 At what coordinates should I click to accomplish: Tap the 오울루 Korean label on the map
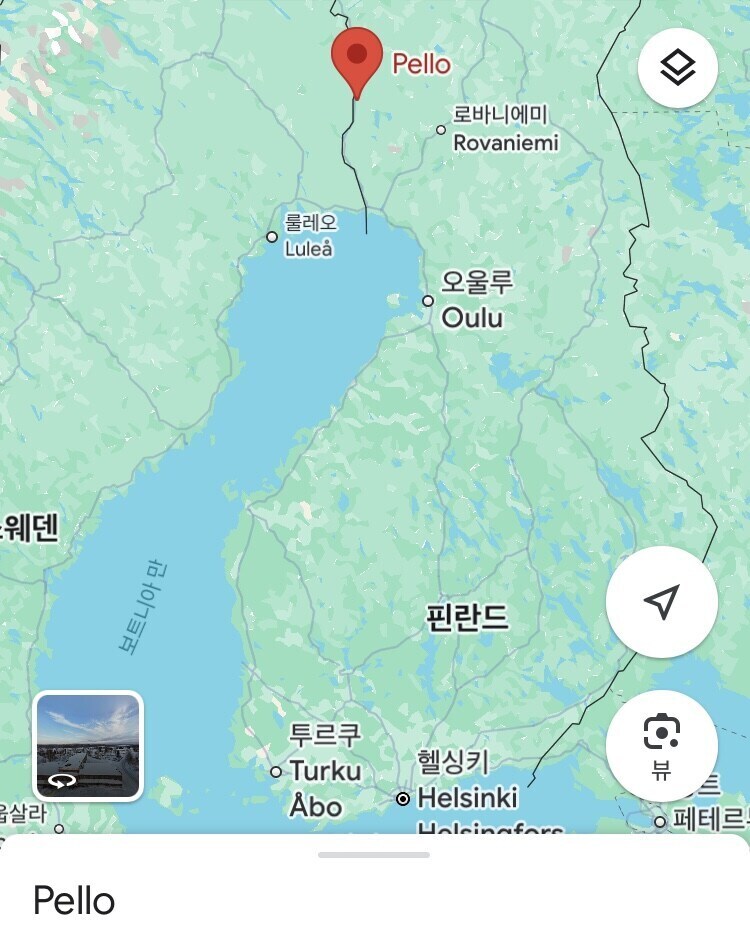tap(474, 282)
